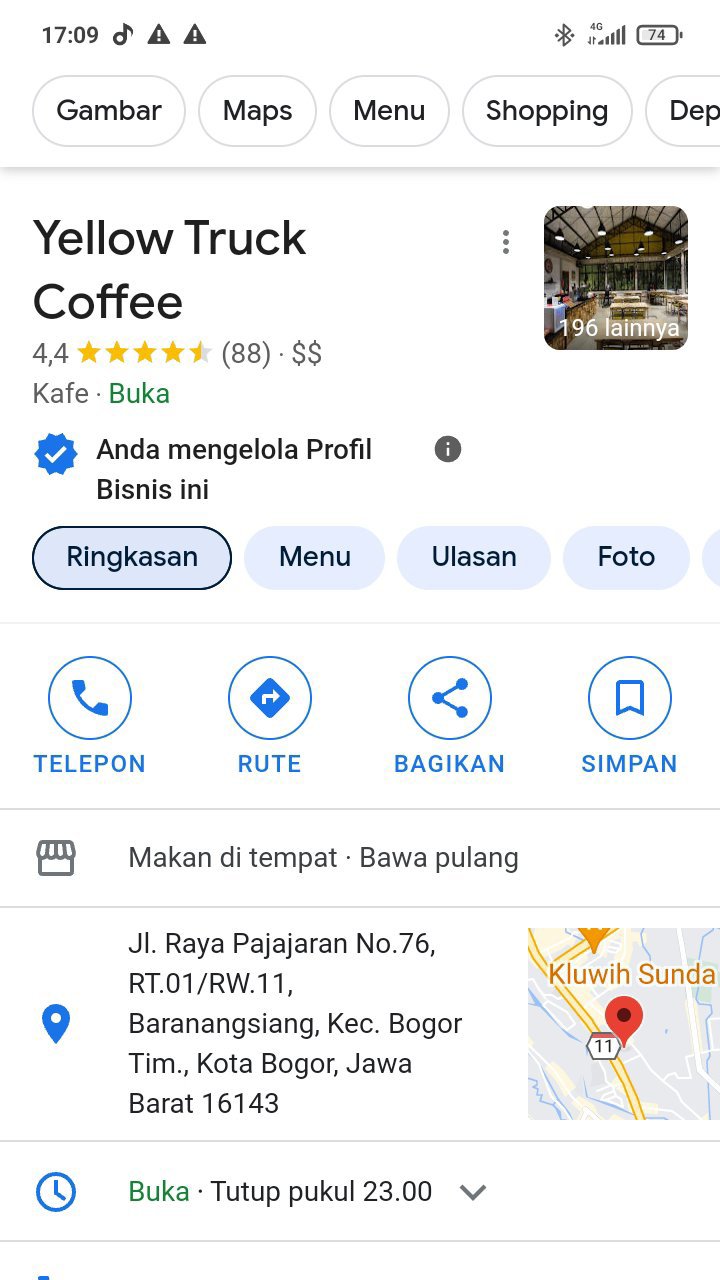This screenshot has width=720, height=1280.
Task: Select the Ringkasan business tab
Action: coord(132,557)
